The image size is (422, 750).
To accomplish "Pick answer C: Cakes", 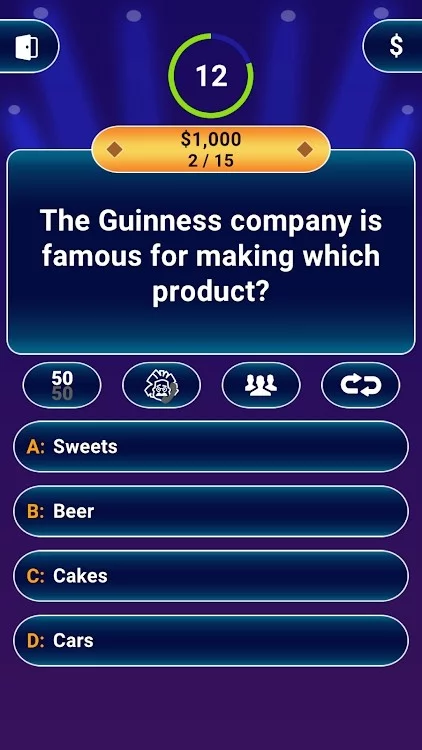I will pos(211,576).
